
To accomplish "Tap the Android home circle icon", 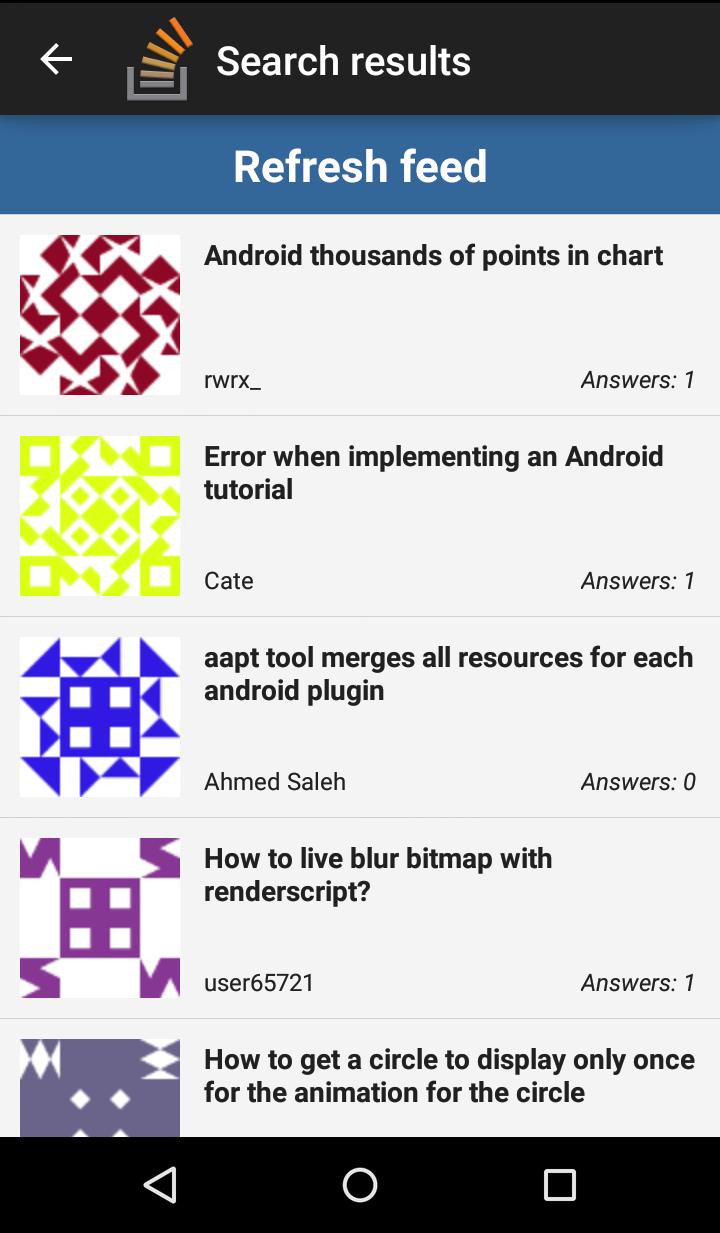I will click(359, 1185).
